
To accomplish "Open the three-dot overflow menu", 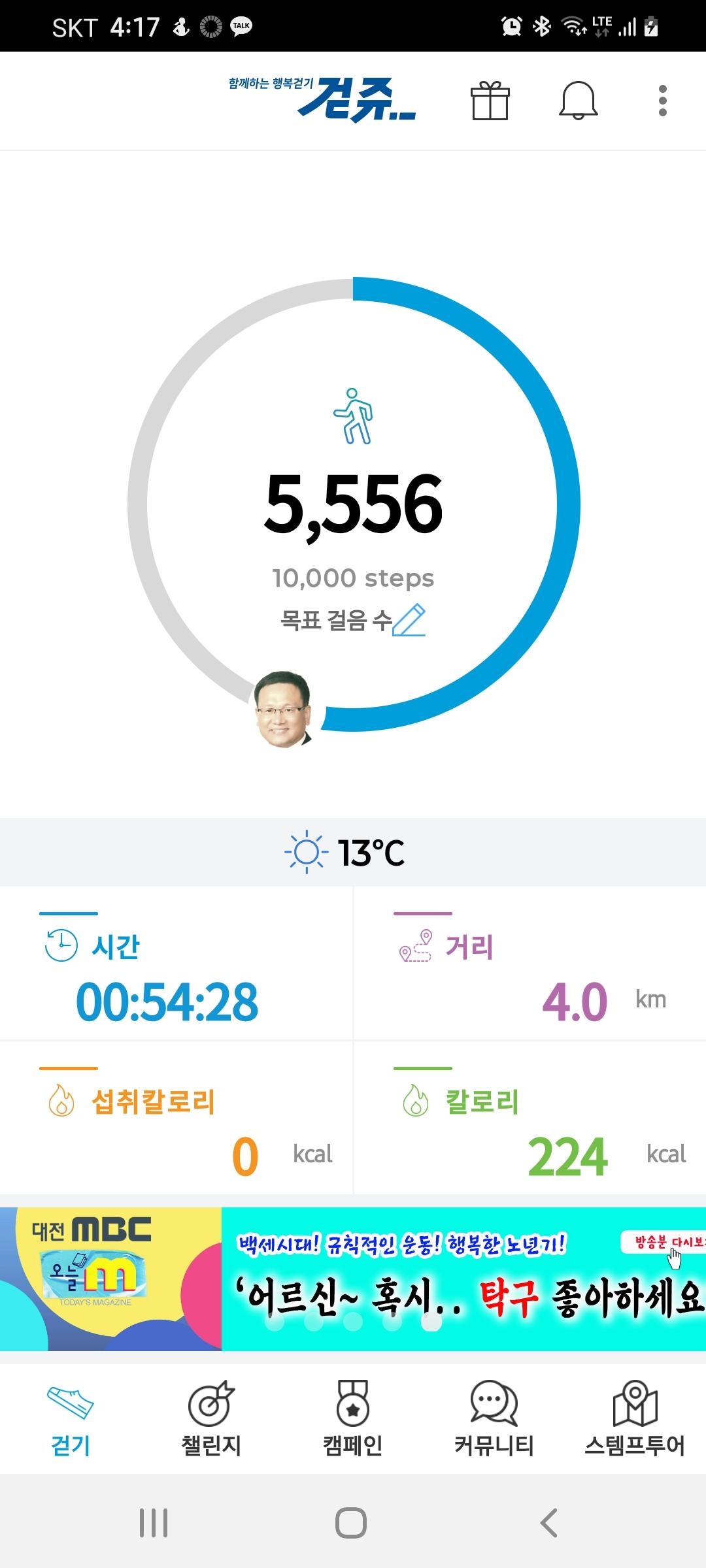I will click(x=663, y=101).
